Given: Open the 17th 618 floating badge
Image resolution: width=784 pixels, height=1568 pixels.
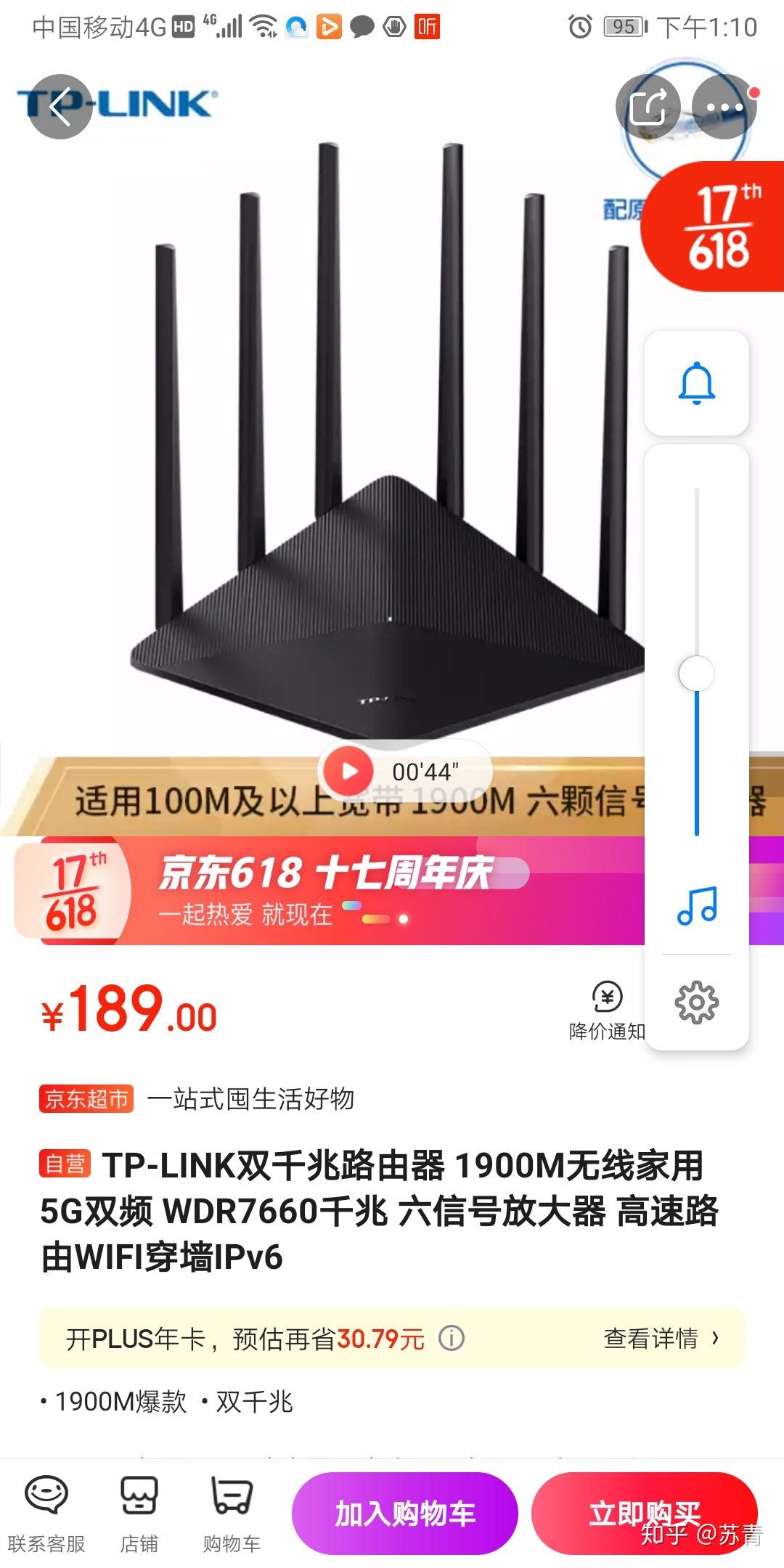Looking at the screenshot, I should point(720,226).
